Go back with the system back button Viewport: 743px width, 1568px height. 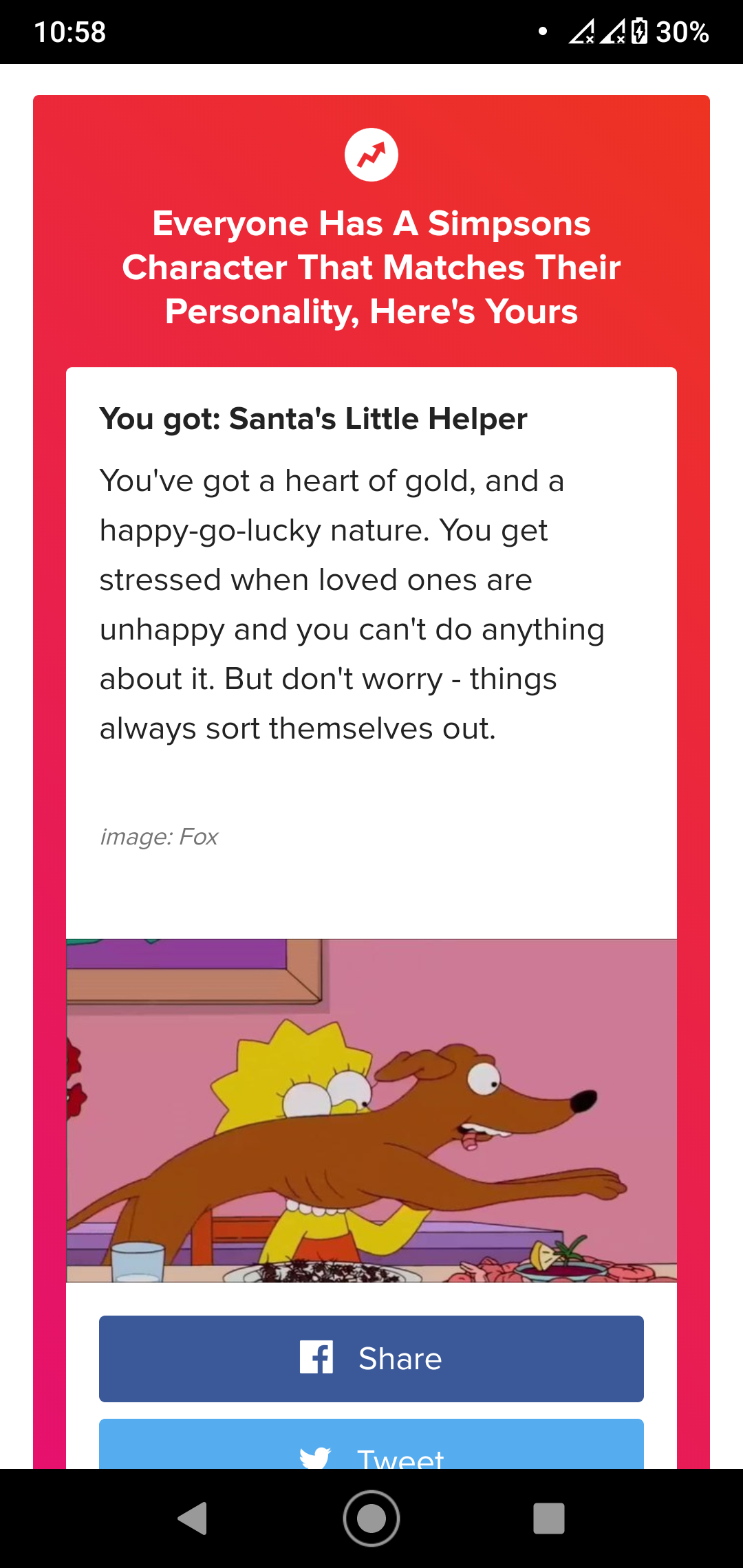click(x=193, y=1518)
